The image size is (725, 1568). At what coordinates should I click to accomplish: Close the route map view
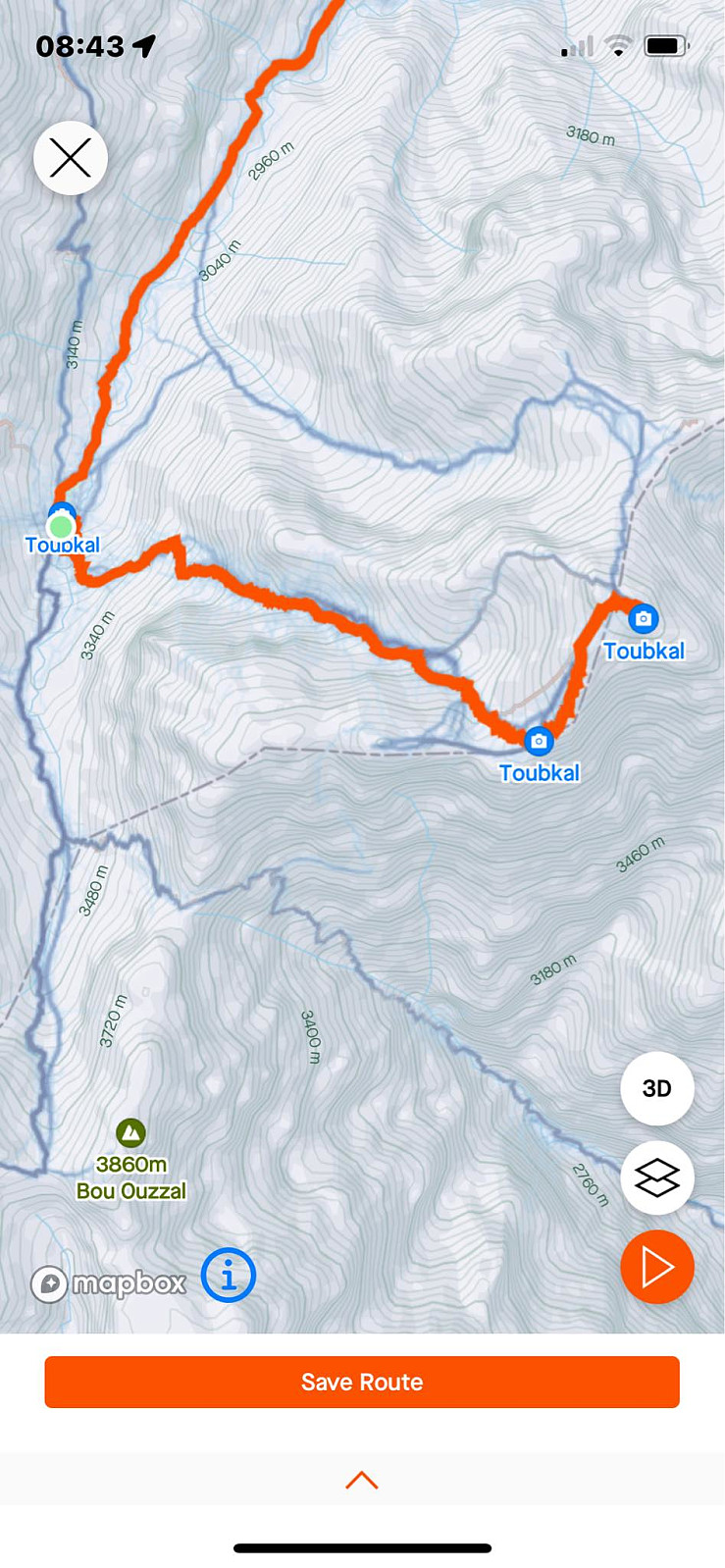pos(71,158)
